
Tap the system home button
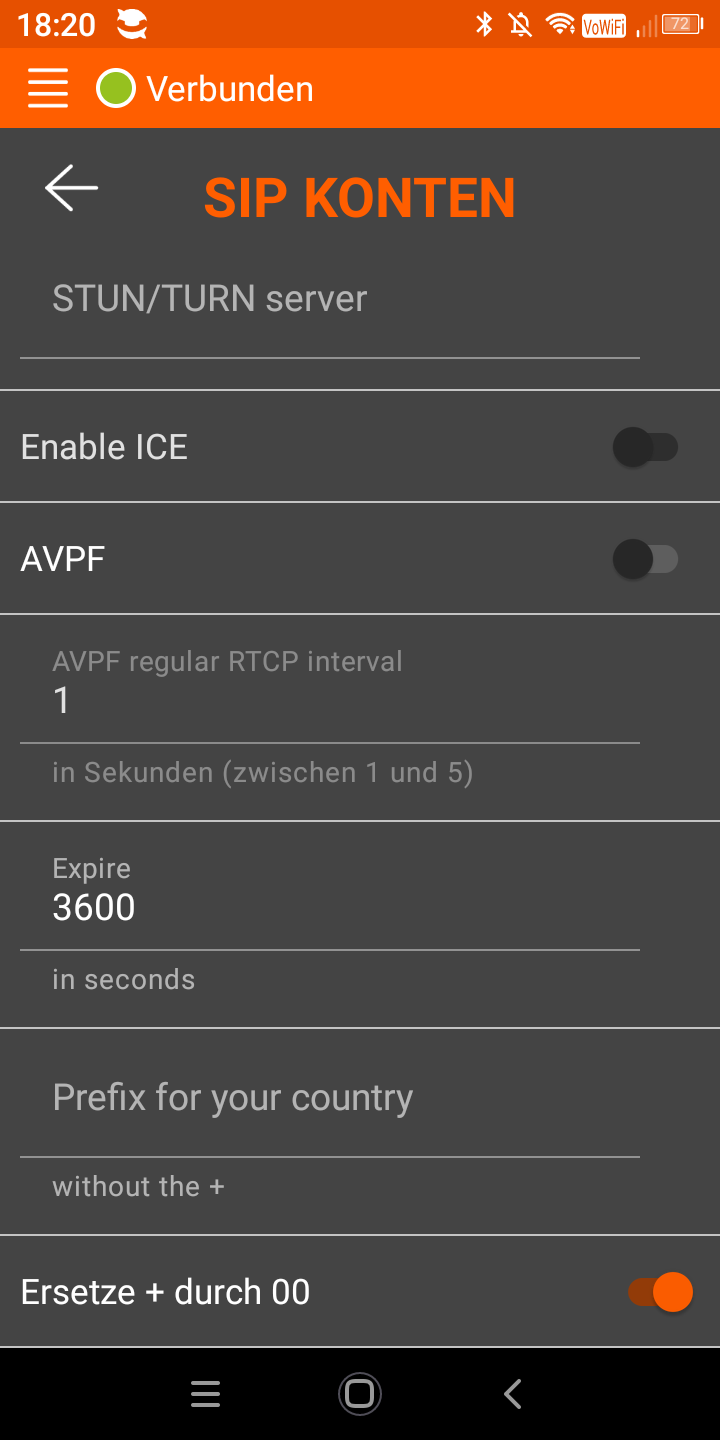359,1394
